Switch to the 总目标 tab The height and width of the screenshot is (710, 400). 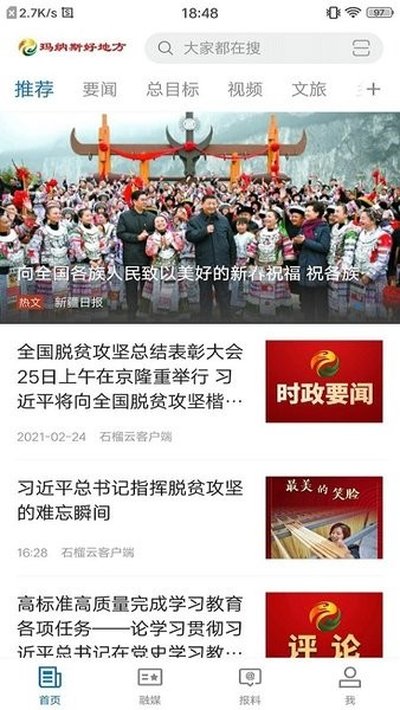173,89
